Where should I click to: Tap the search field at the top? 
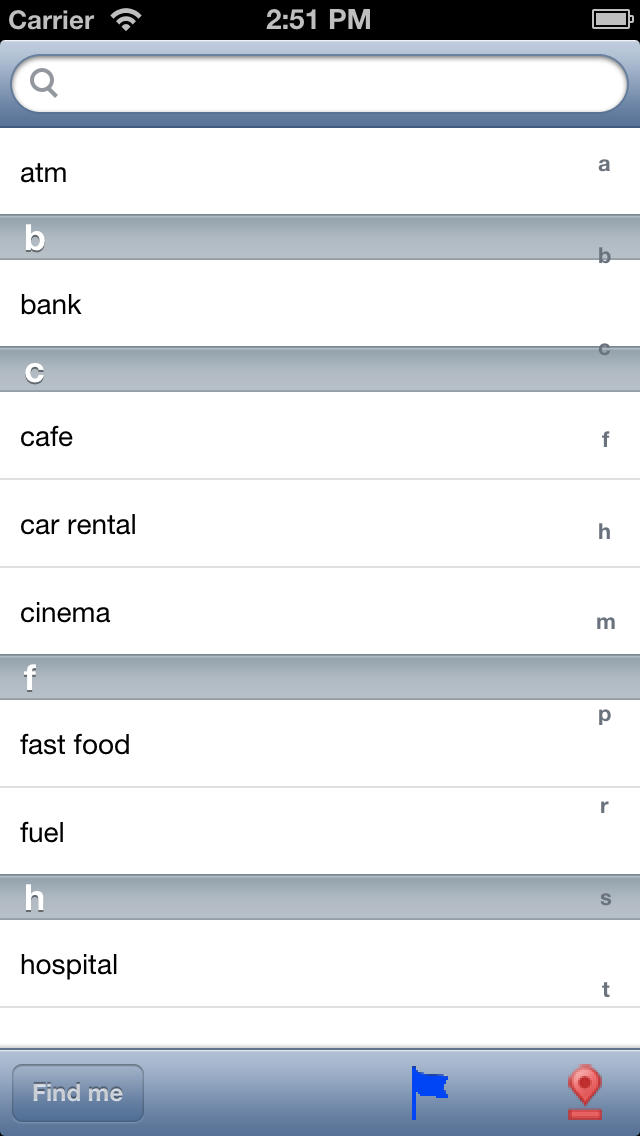coord(320,83)
